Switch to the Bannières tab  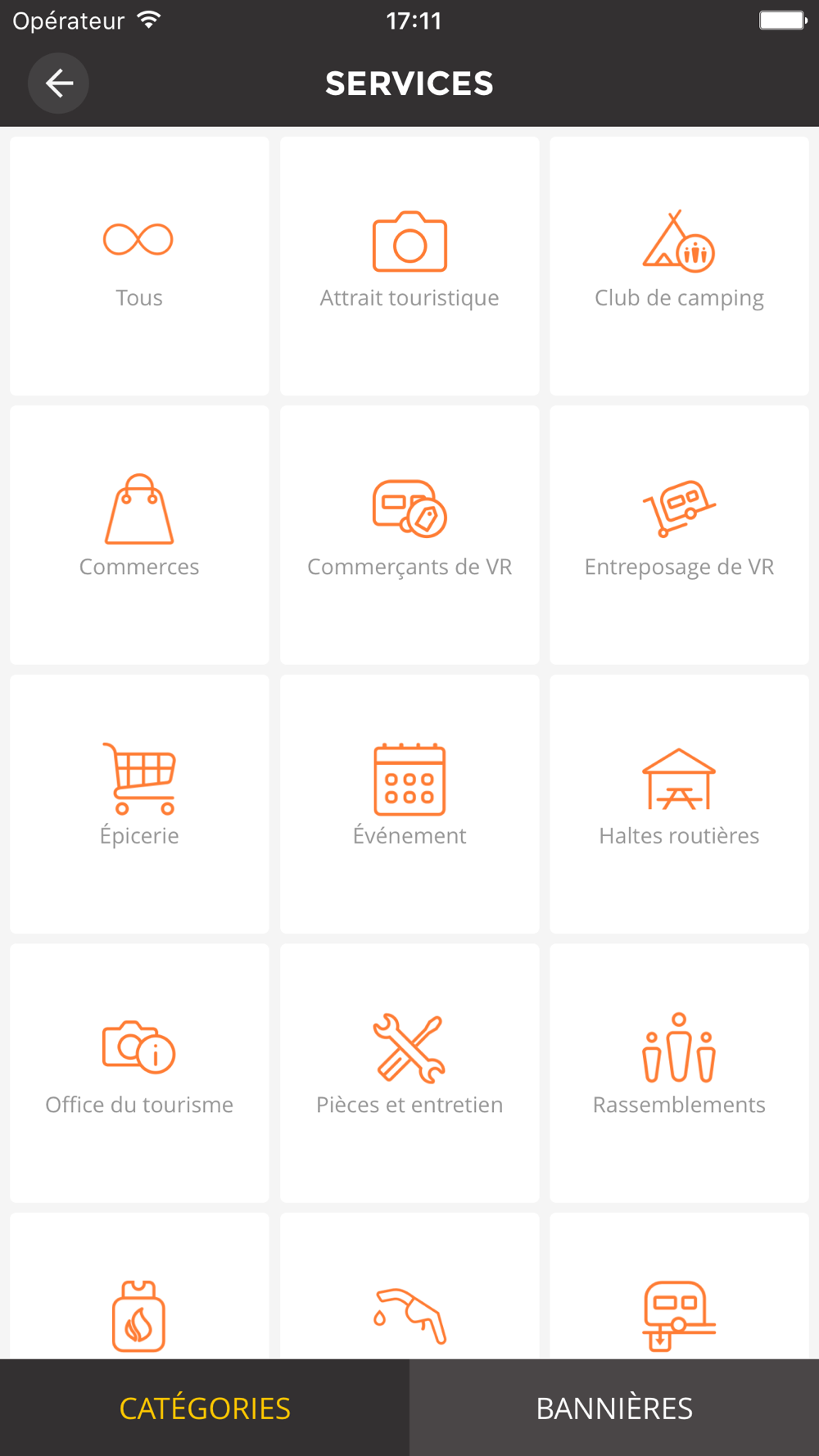coord(614,1408)
